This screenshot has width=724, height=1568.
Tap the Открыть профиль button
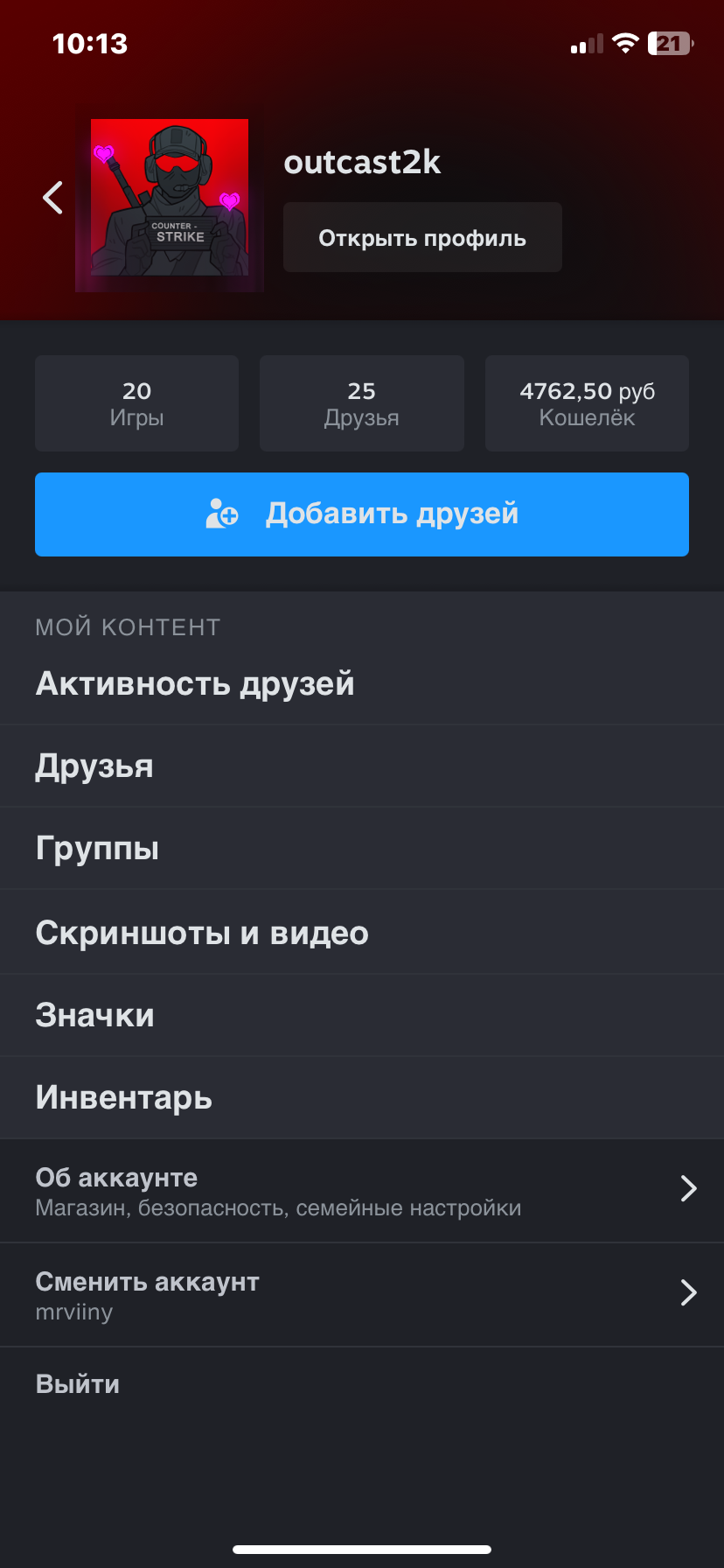[x=422, y=237]
